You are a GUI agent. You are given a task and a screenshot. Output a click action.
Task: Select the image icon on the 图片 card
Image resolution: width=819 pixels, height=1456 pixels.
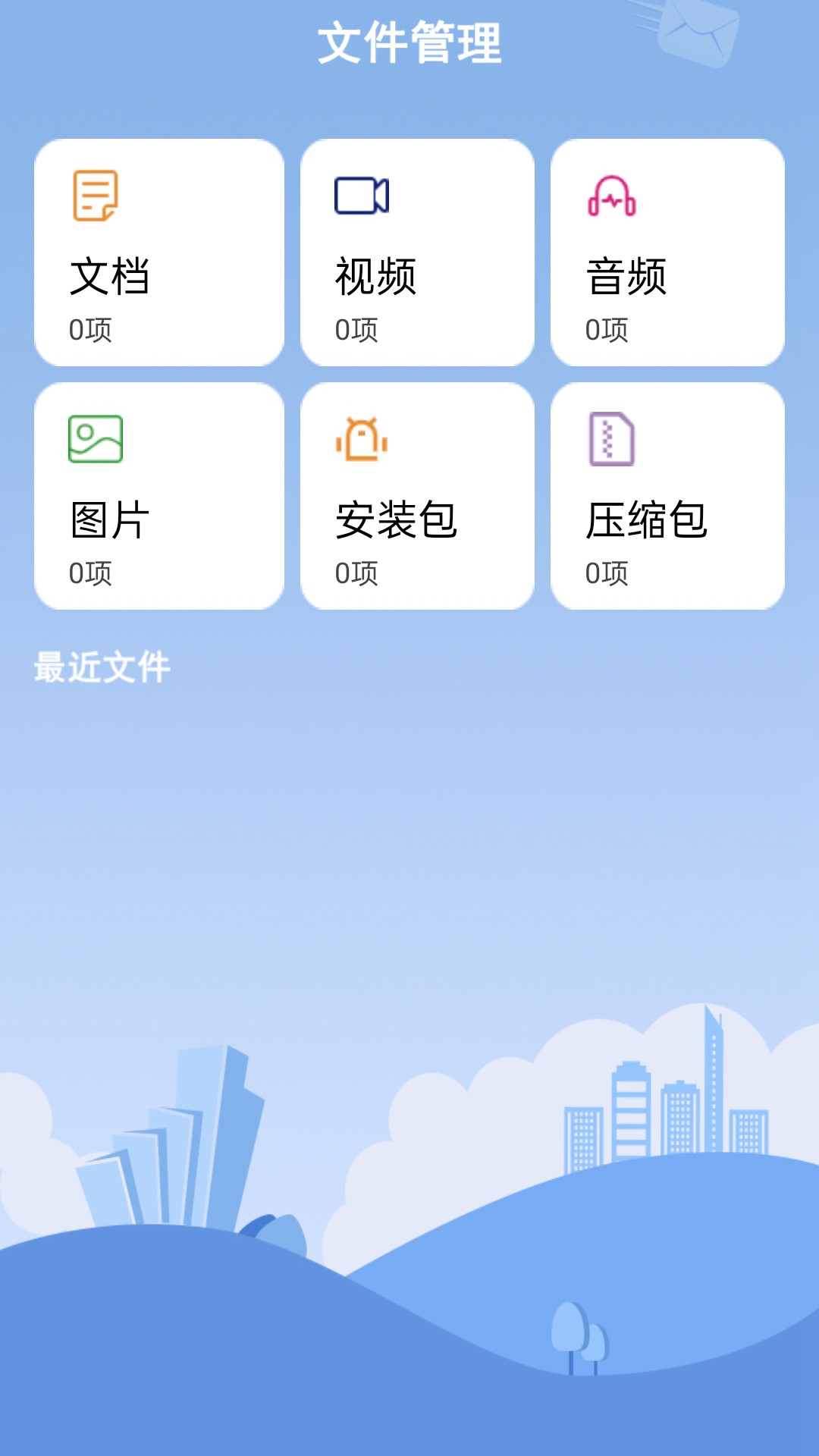coord(95,440)
